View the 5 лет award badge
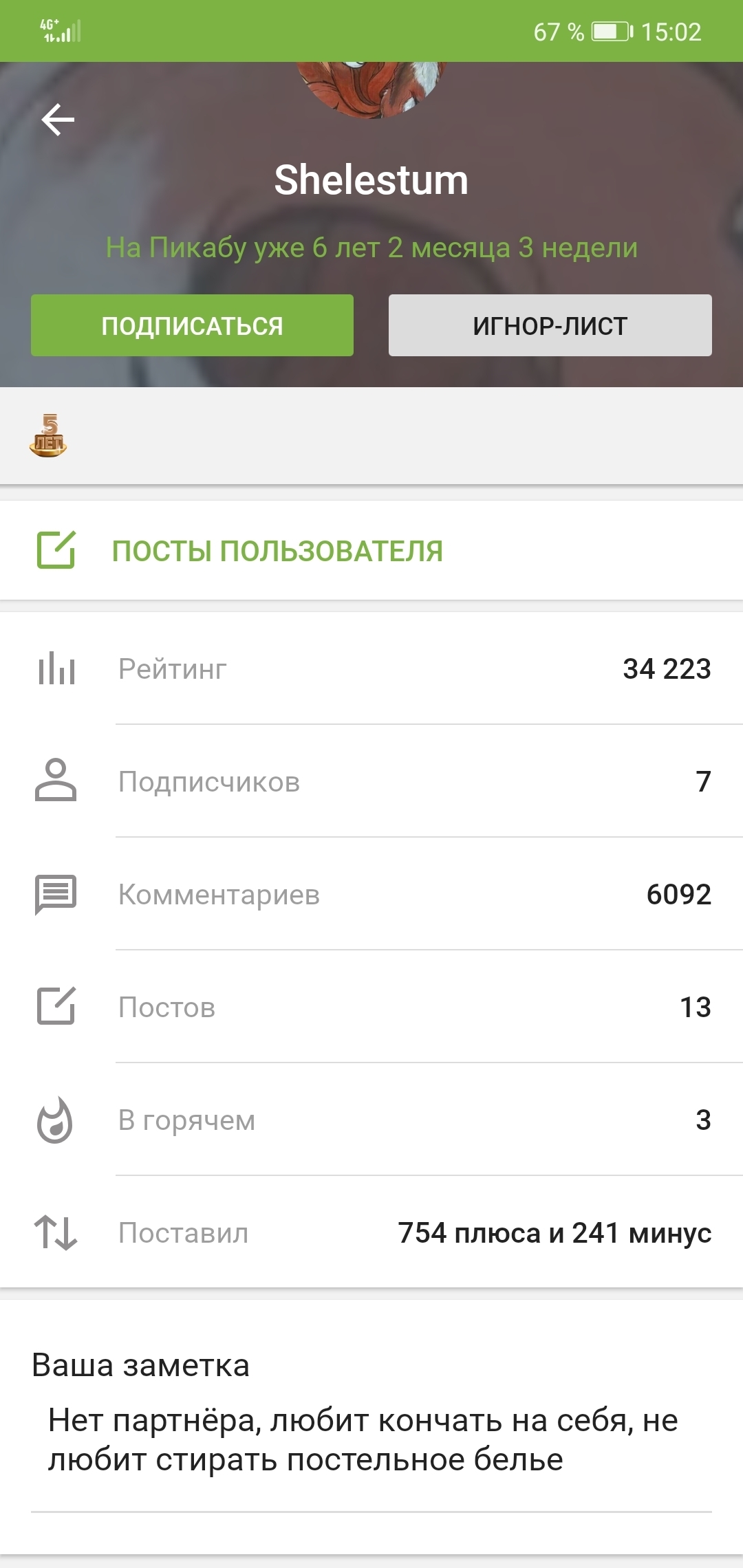Screen dimensions: 743x1568 tap(48, 436)
